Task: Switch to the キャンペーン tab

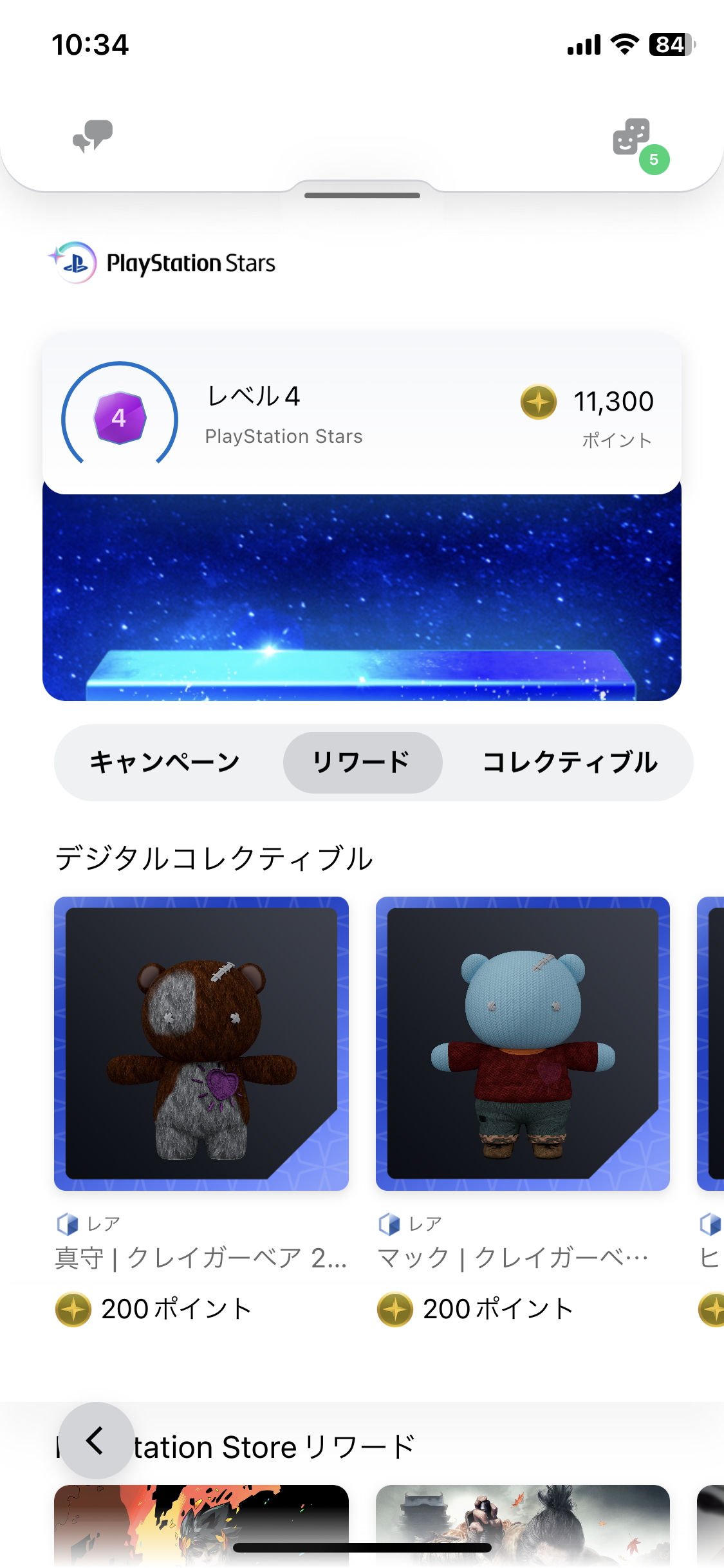Action: pyautogui.click(x=165, y=762)
